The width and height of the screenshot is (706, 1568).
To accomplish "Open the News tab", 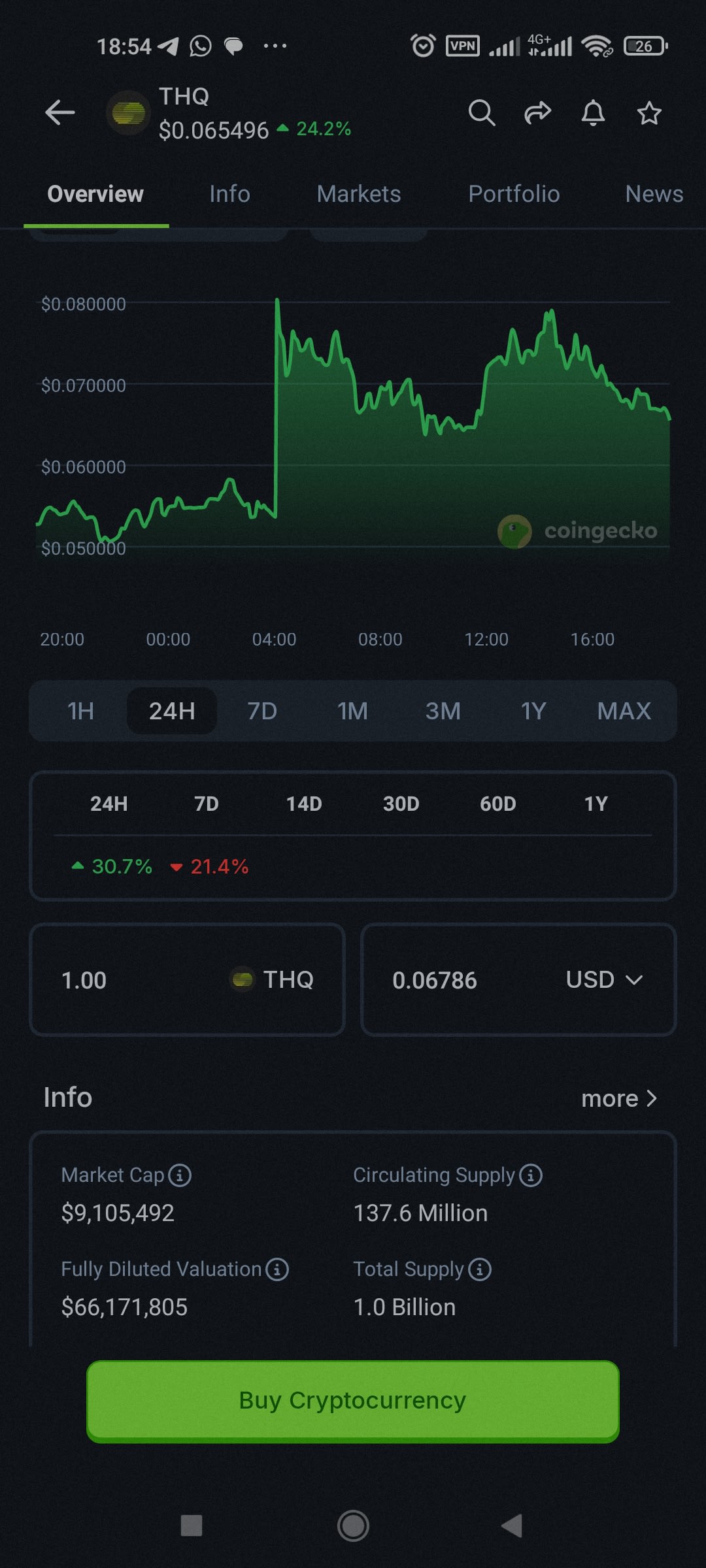I will pos(654,194).
